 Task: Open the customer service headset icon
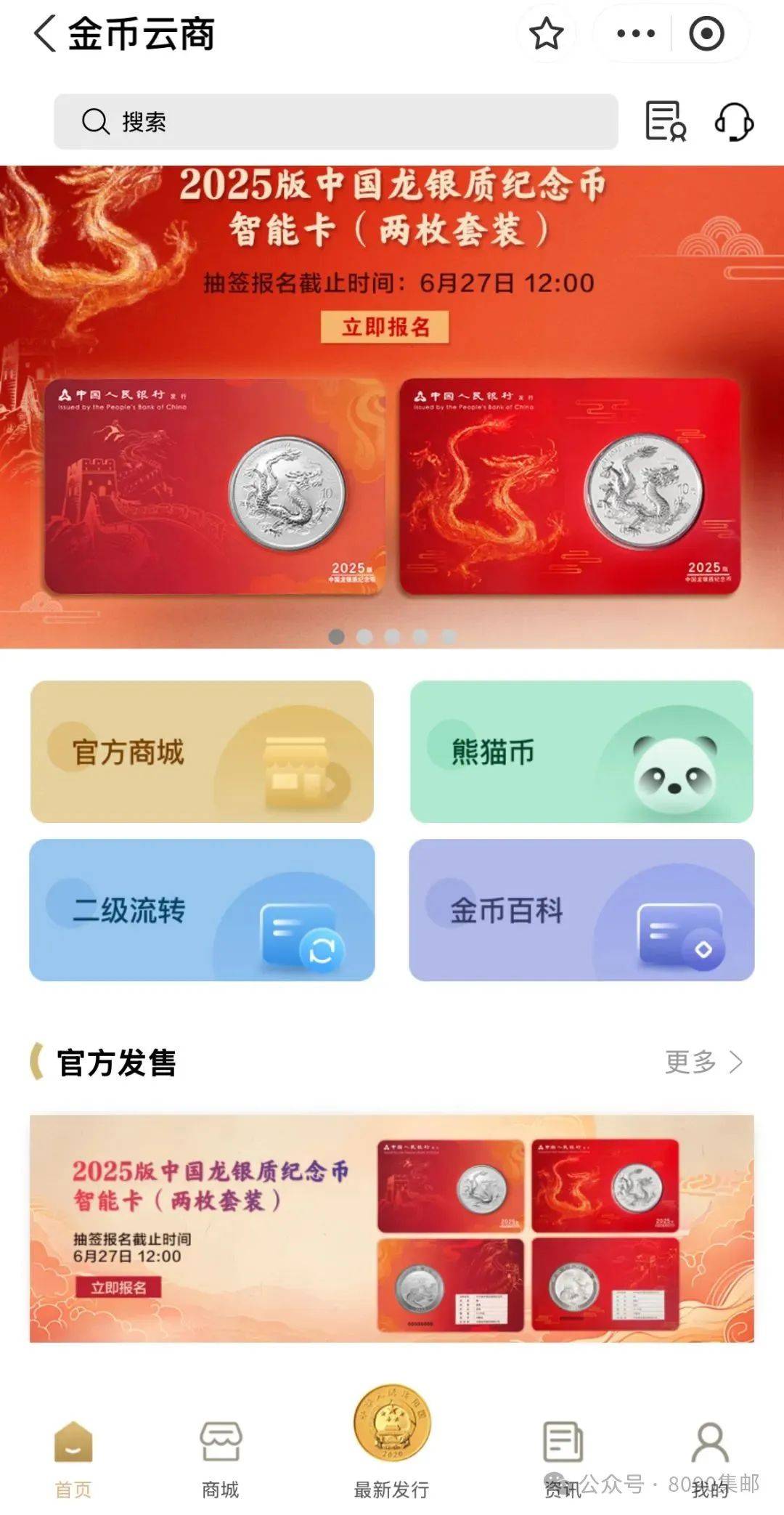pos(735,120)
